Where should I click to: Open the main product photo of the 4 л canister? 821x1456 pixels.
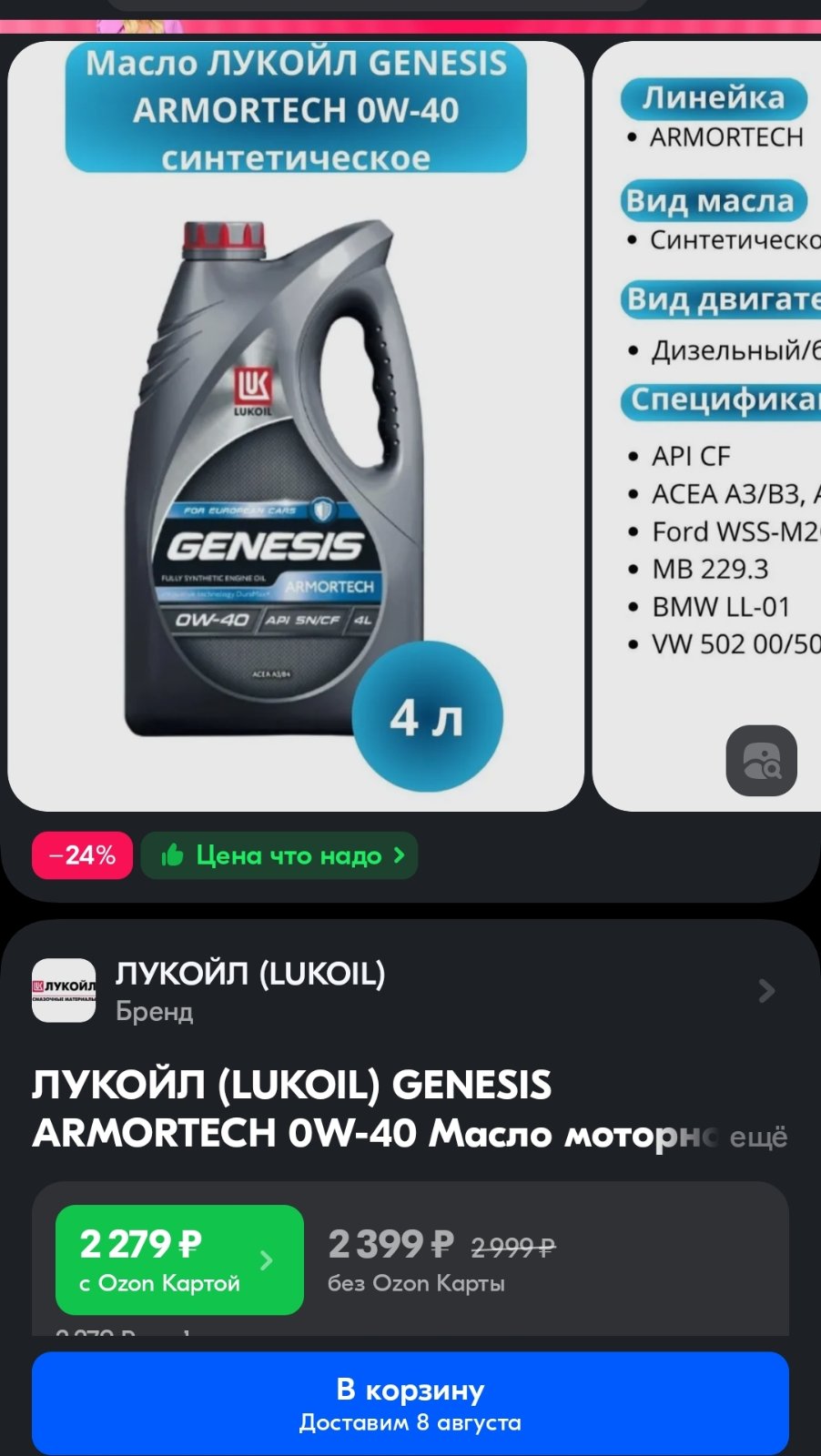click(x=296, y=426)
